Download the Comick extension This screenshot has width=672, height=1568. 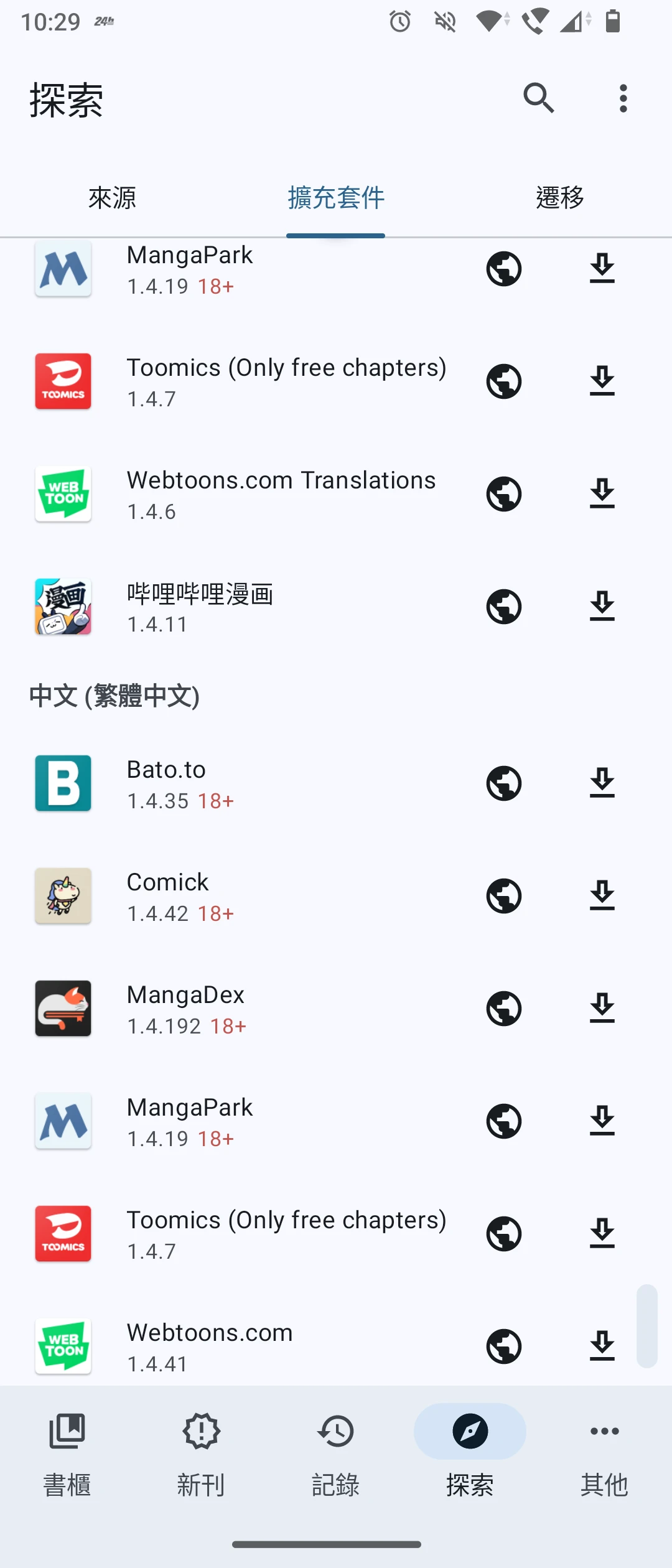click(x=602, y=895)
